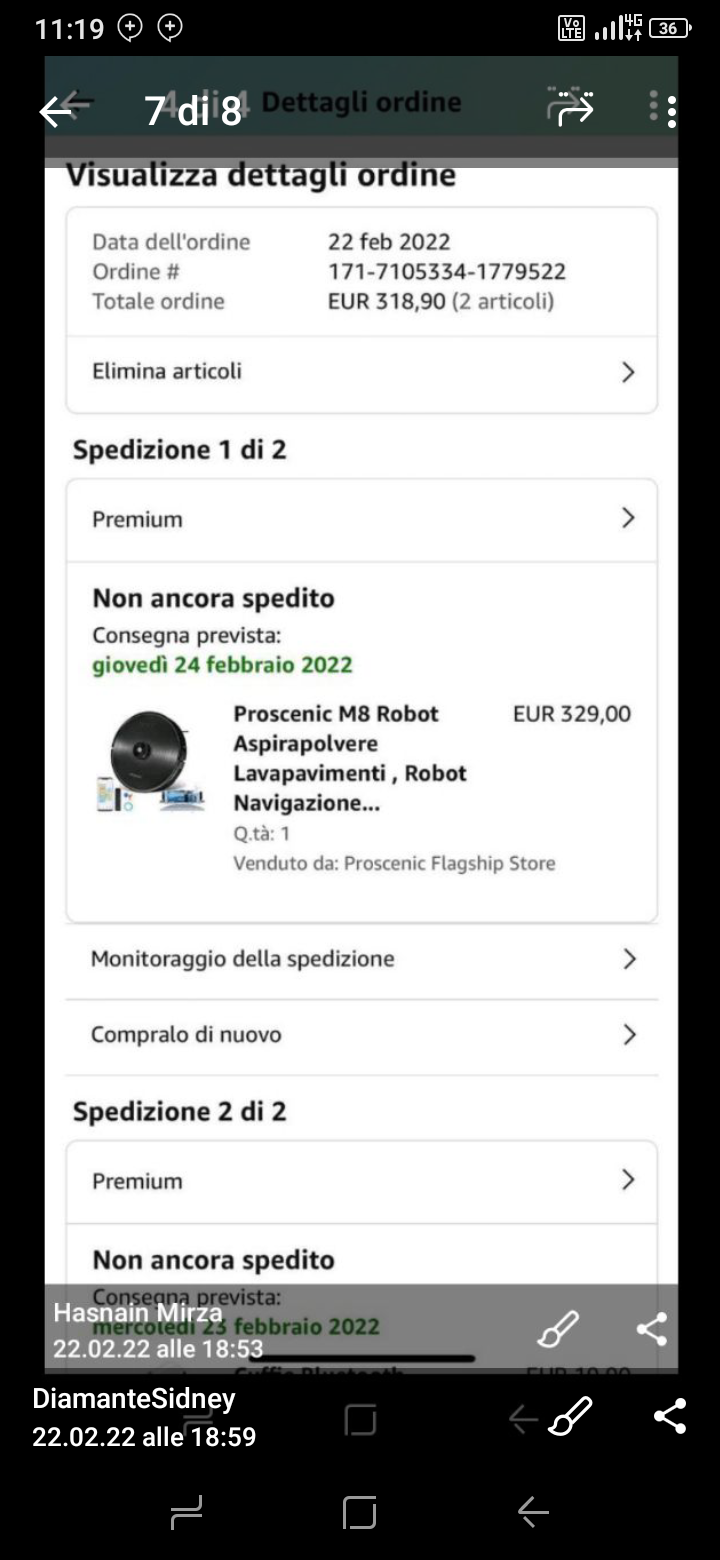This screenshot has width=720, height=1560.
Task: Go to the home screen via system button
Action: [360, 1512]
